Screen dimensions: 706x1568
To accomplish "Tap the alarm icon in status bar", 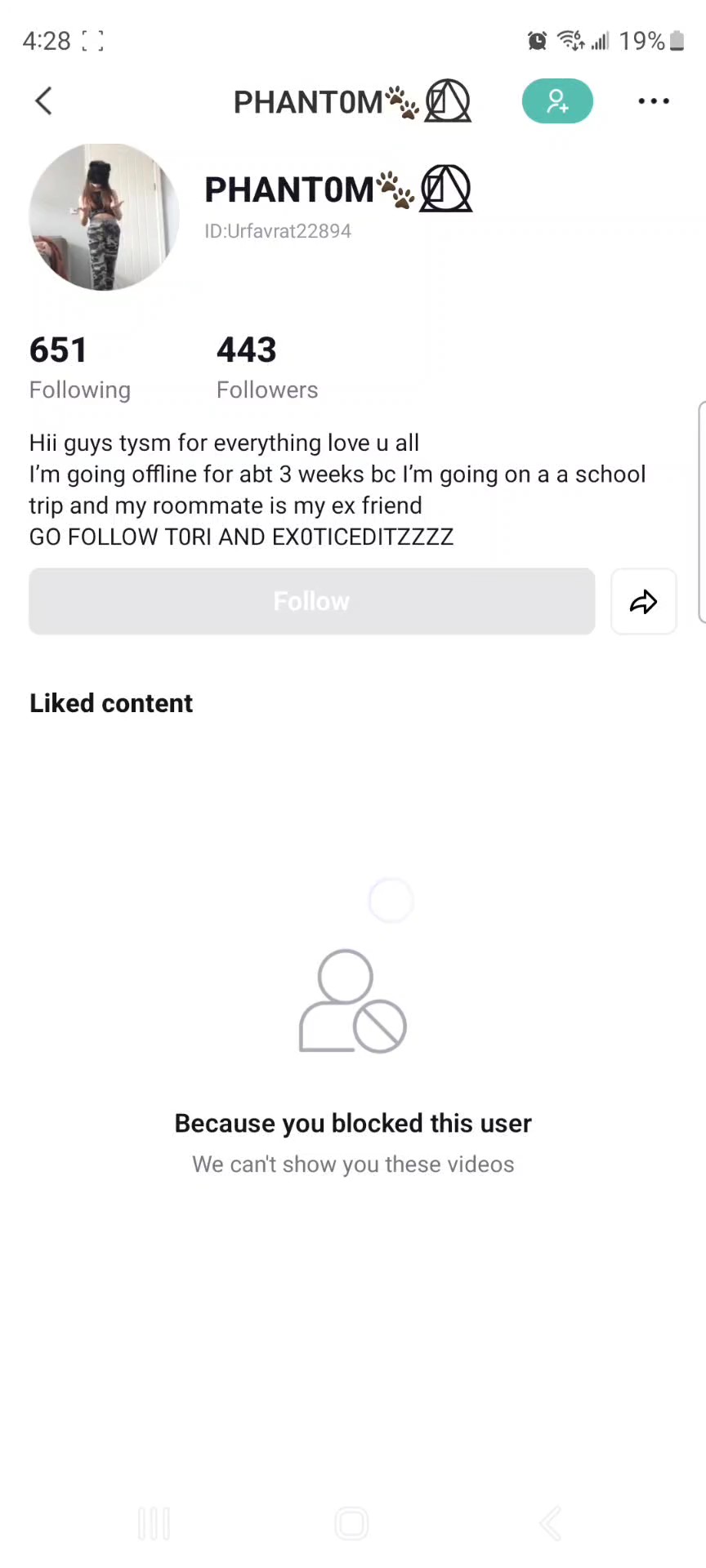I will [538, 41].
